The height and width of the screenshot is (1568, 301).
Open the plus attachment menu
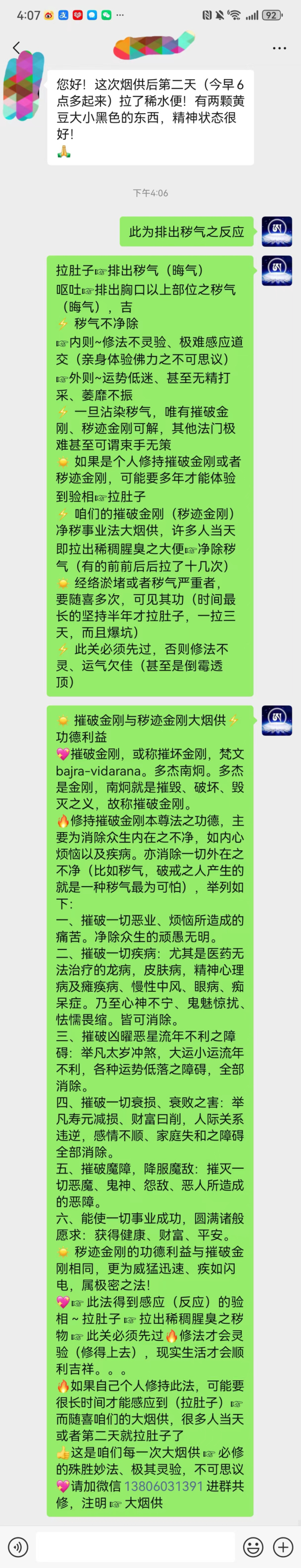(283, 1546)
